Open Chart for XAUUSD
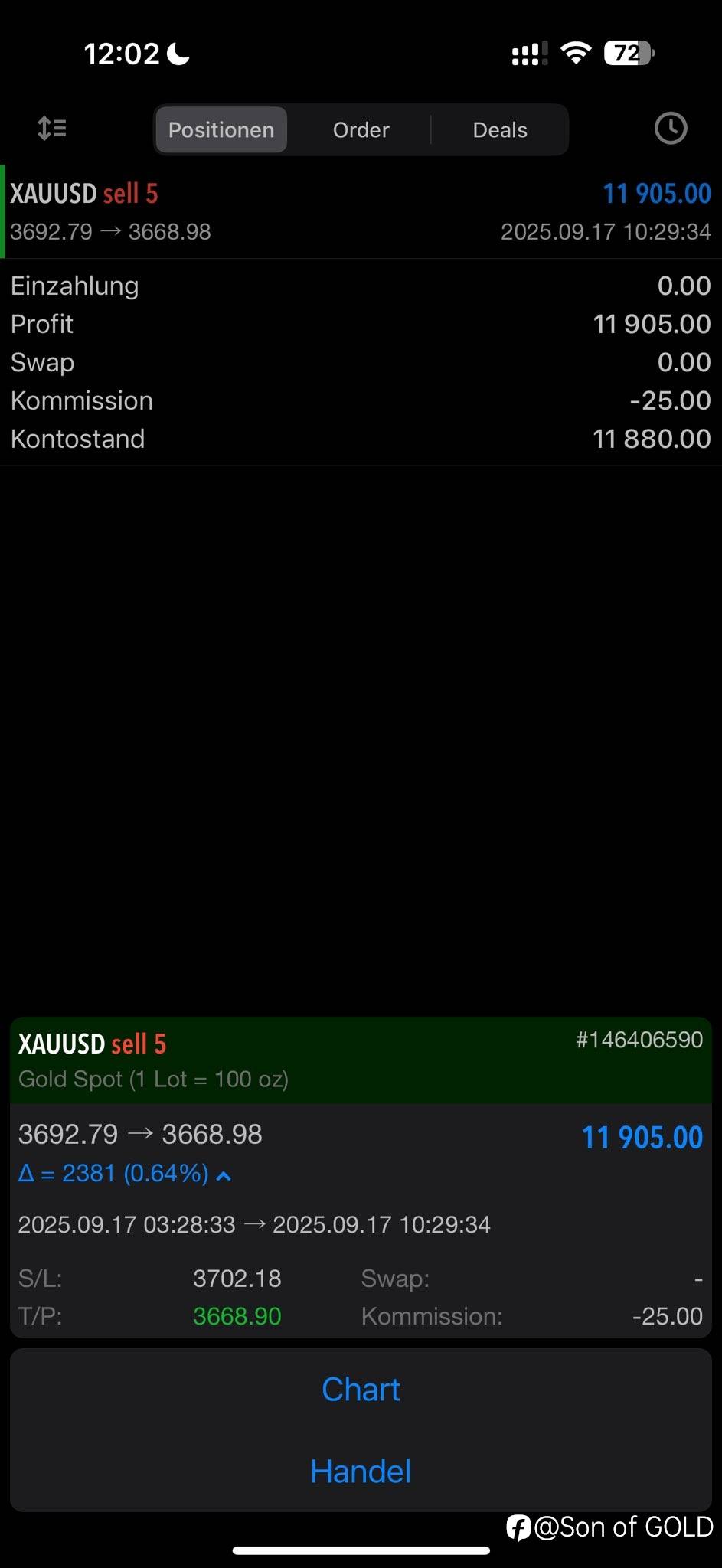The image size is (722, 1568). tap(361, 1390)
